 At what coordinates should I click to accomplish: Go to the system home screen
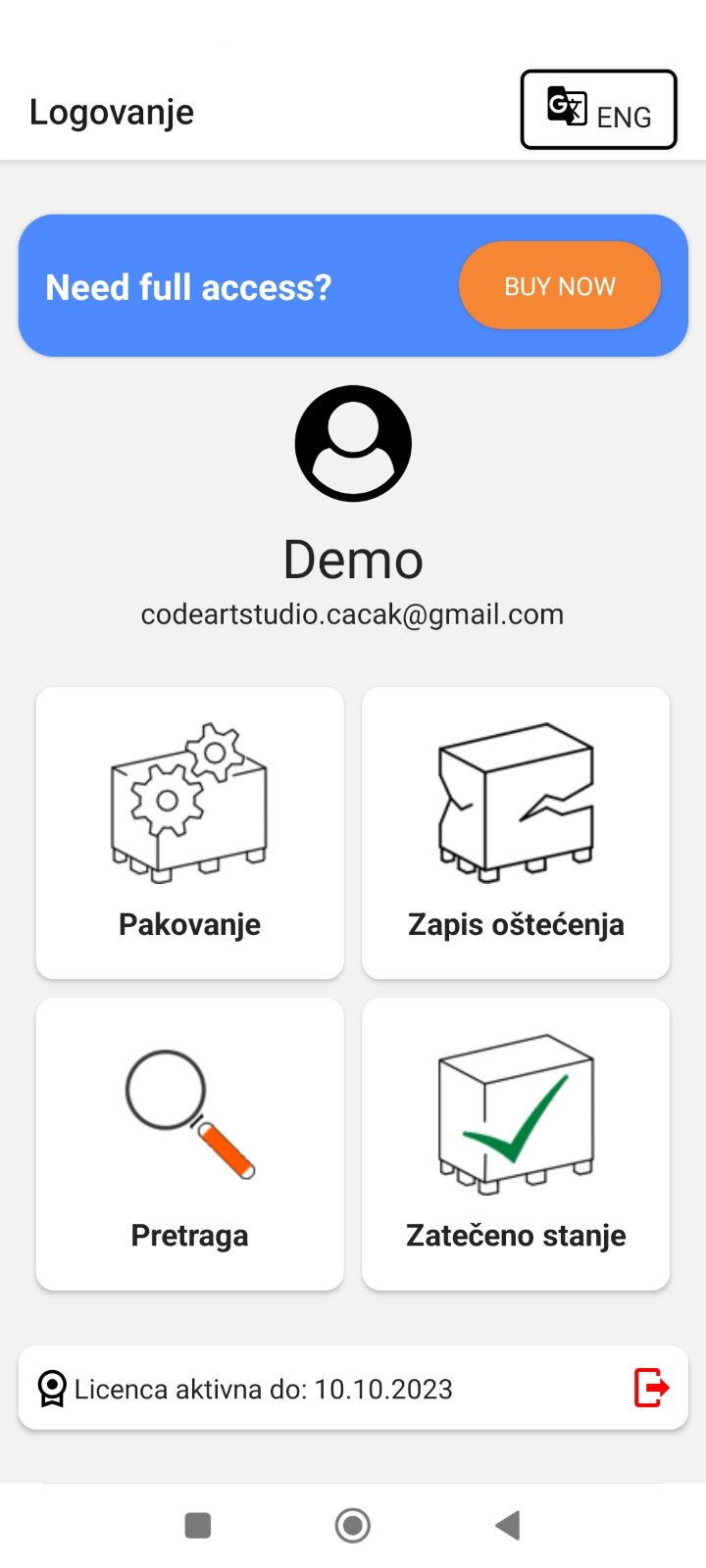[353, 1525]
